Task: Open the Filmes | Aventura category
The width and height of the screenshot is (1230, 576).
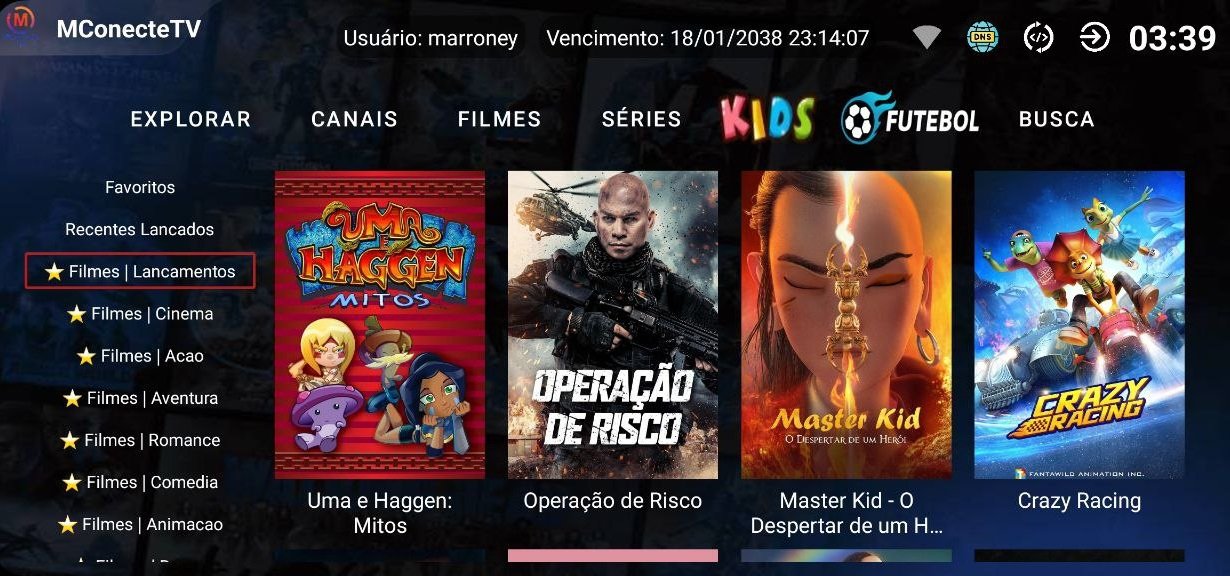Action: 140,398
